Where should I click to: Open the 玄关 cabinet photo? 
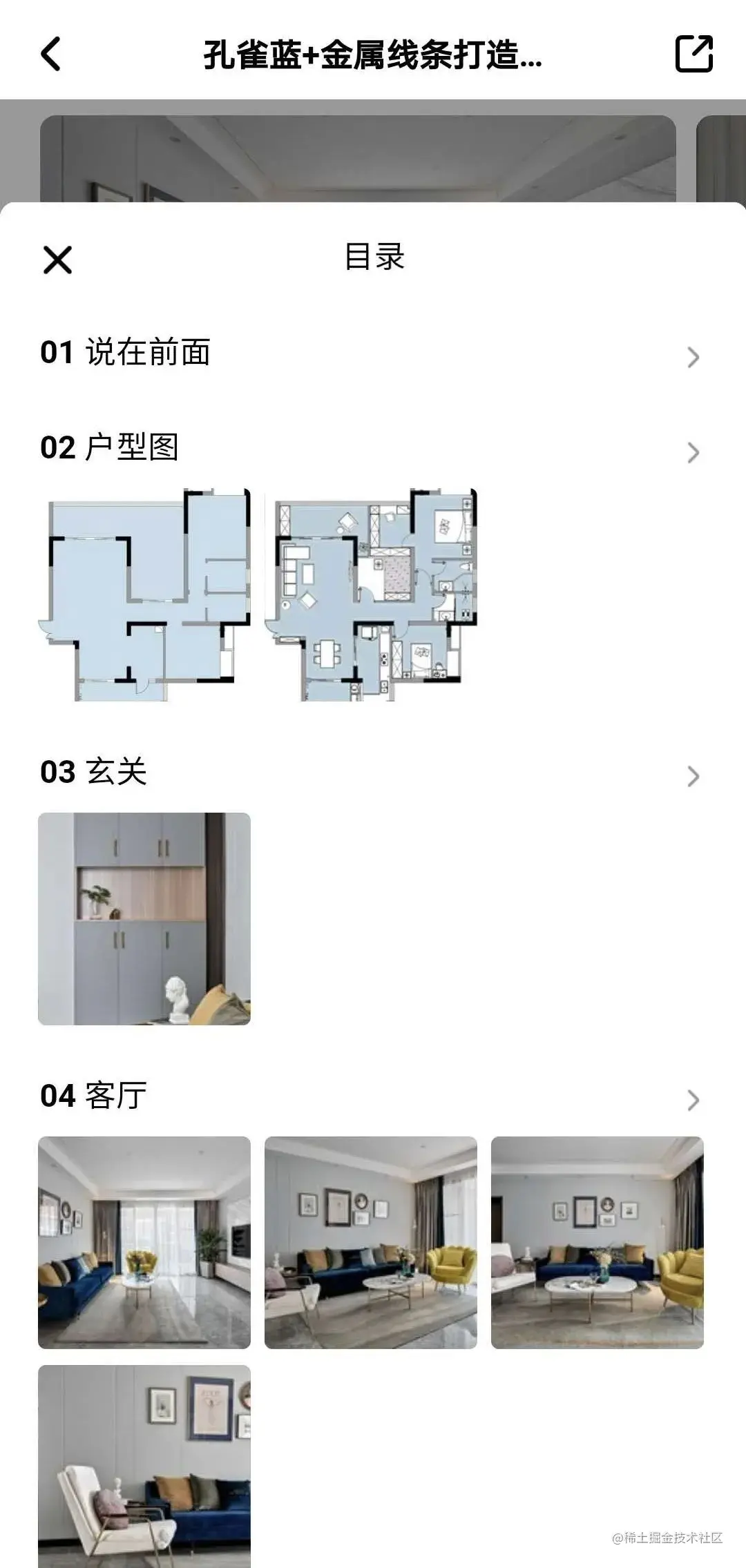144,918
